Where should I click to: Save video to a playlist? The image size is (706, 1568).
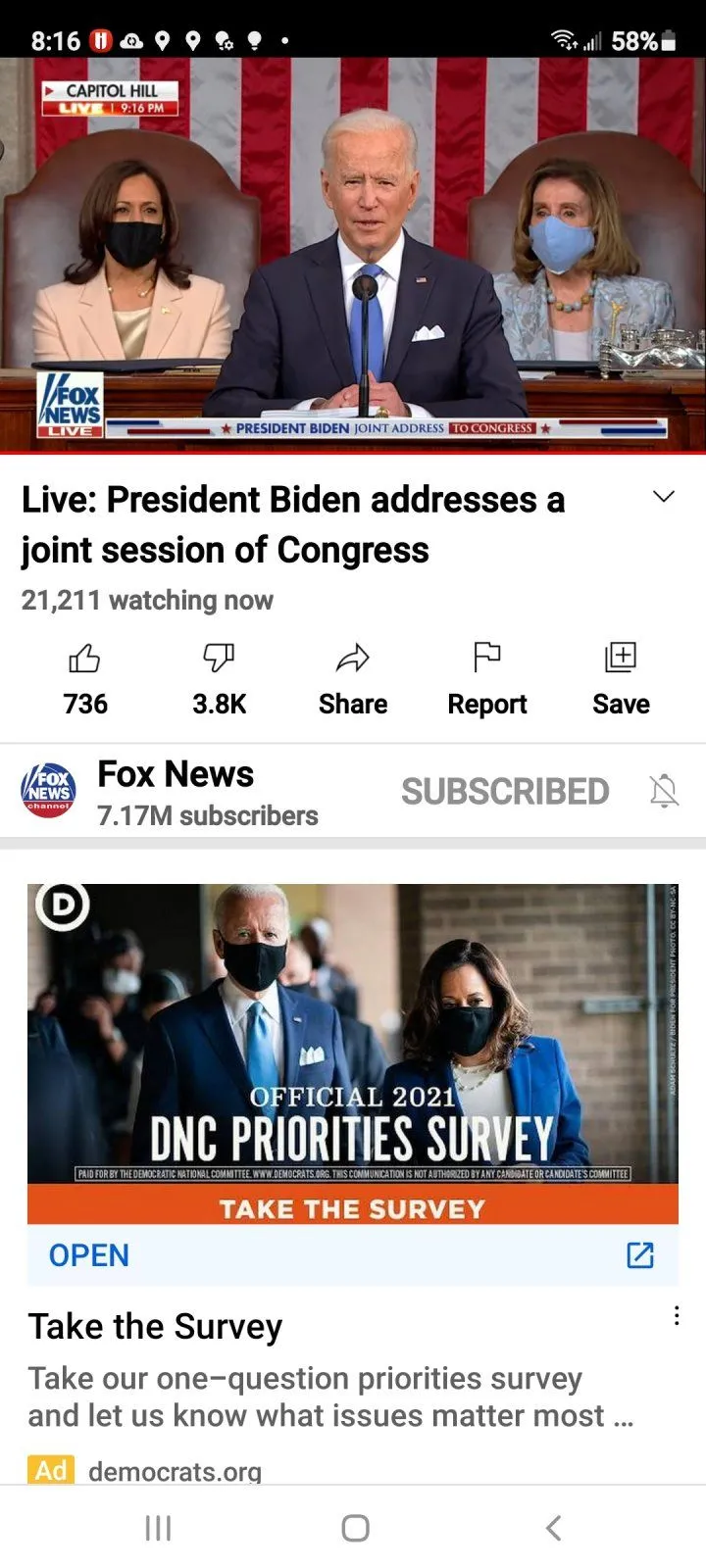621,676
